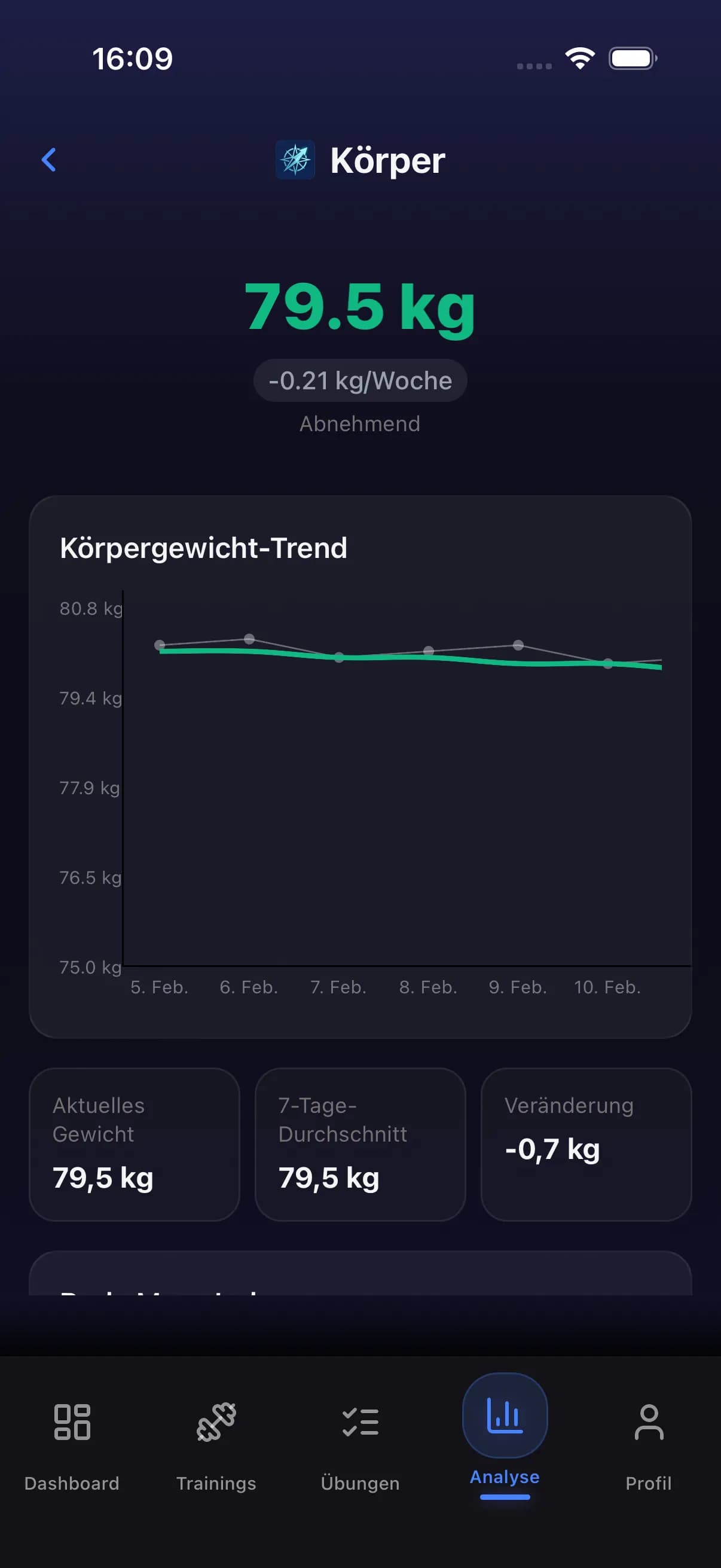This screenshot has height=1568, width=721.
Task: Select the 9. Feb data point
Action: (x=518, y=646)
